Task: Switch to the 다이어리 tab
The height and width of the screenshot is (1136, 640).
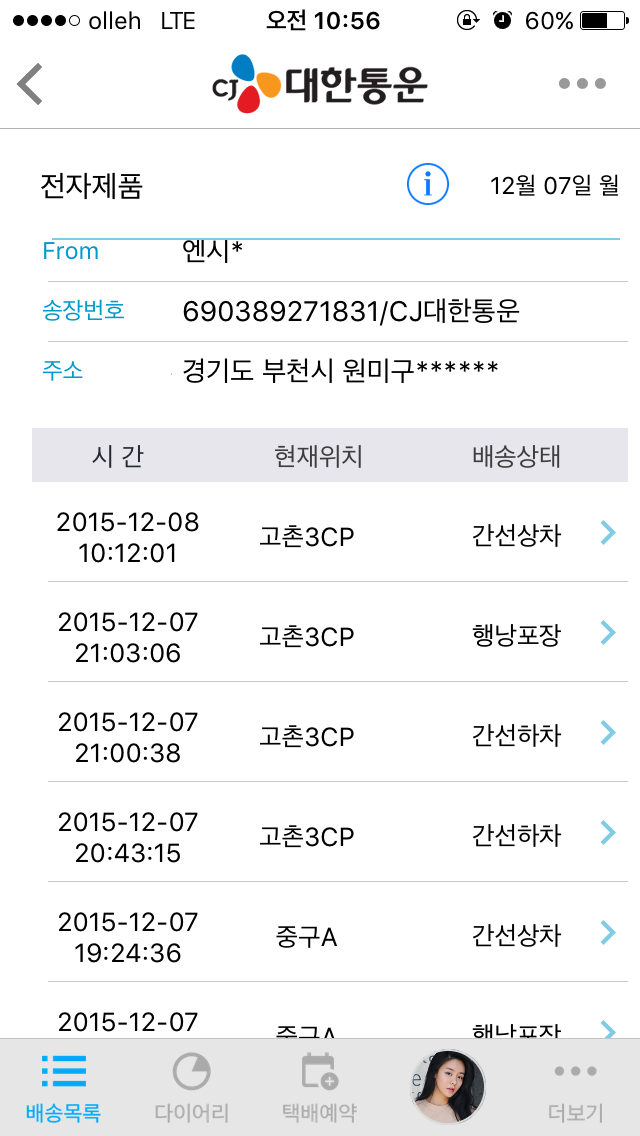Action: pyautogui.click(x=191, y=1086)
